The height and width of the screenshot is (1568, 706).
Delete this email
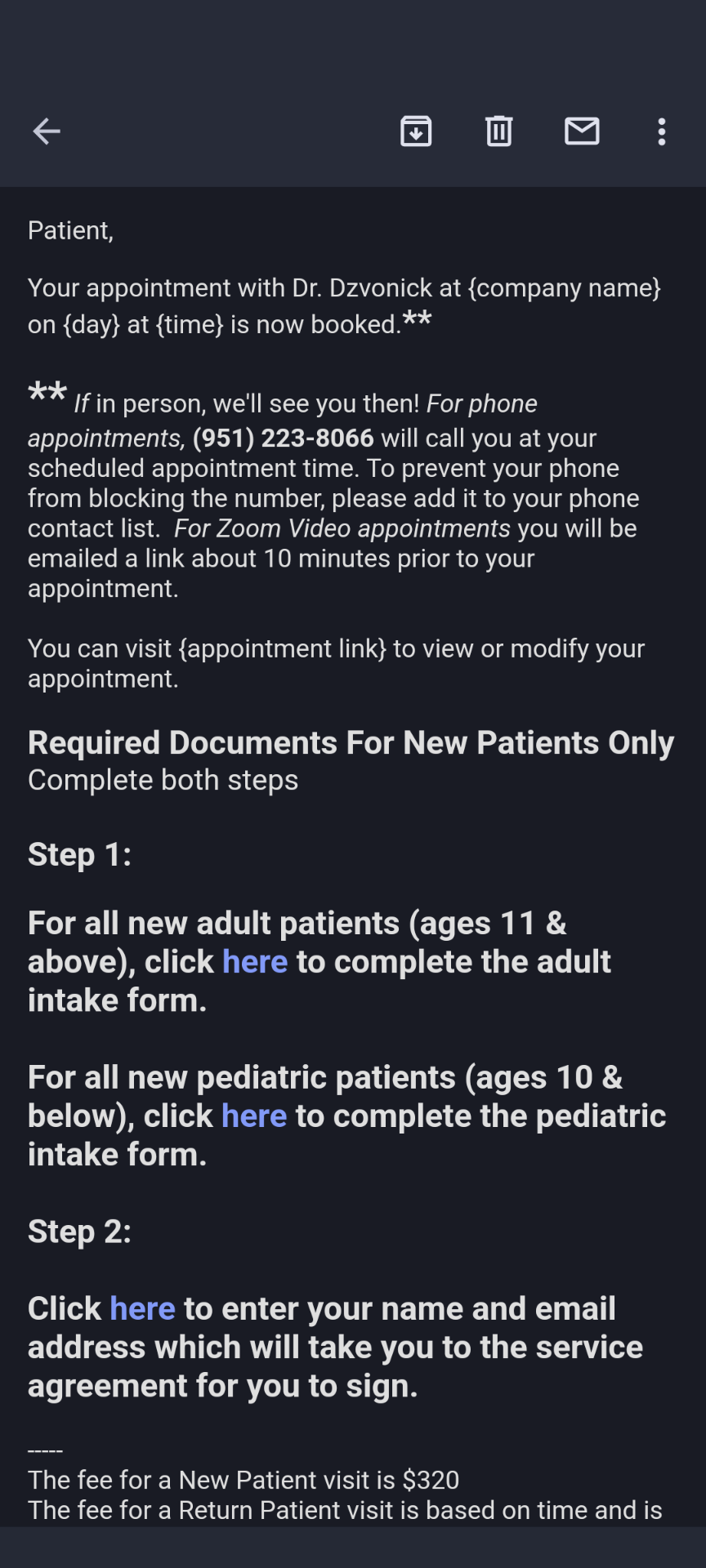click(498, 131)
